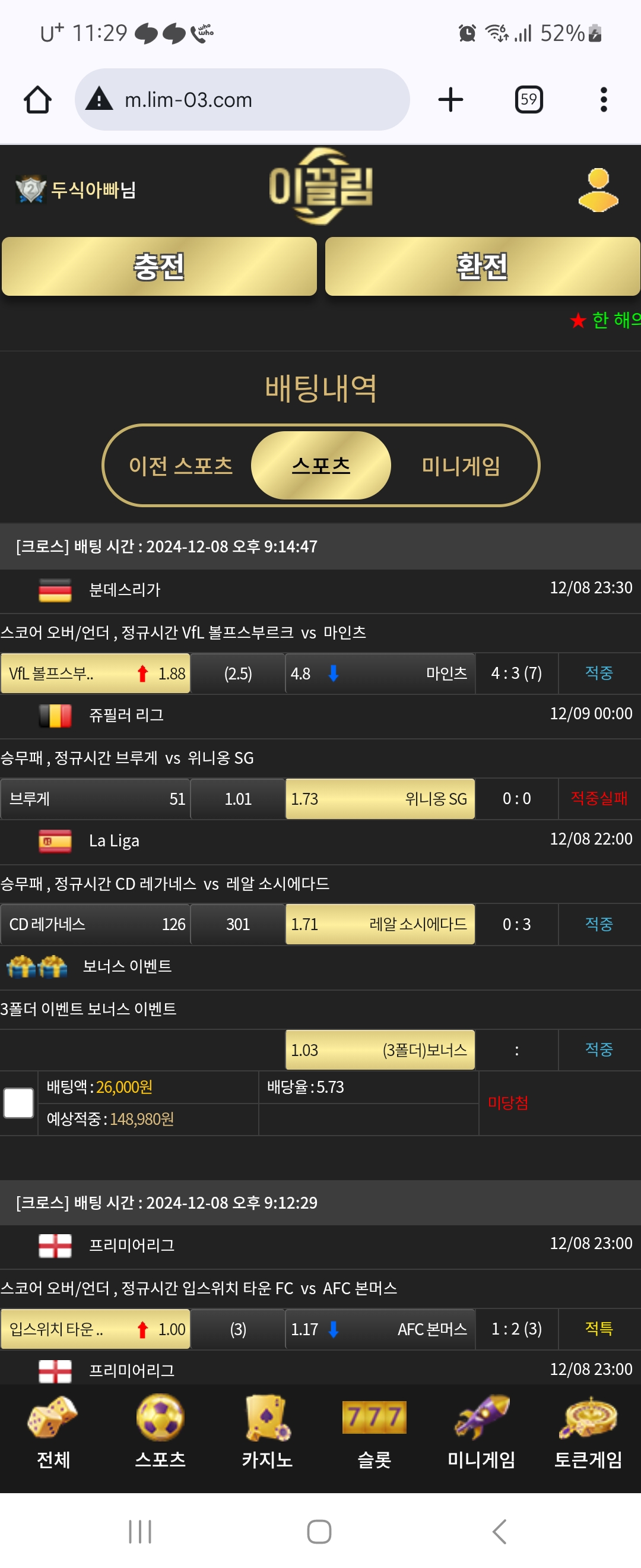This screenshot has height=1568, width=641.
Task: View the 59 open tabs
Action: click(528, 100)
